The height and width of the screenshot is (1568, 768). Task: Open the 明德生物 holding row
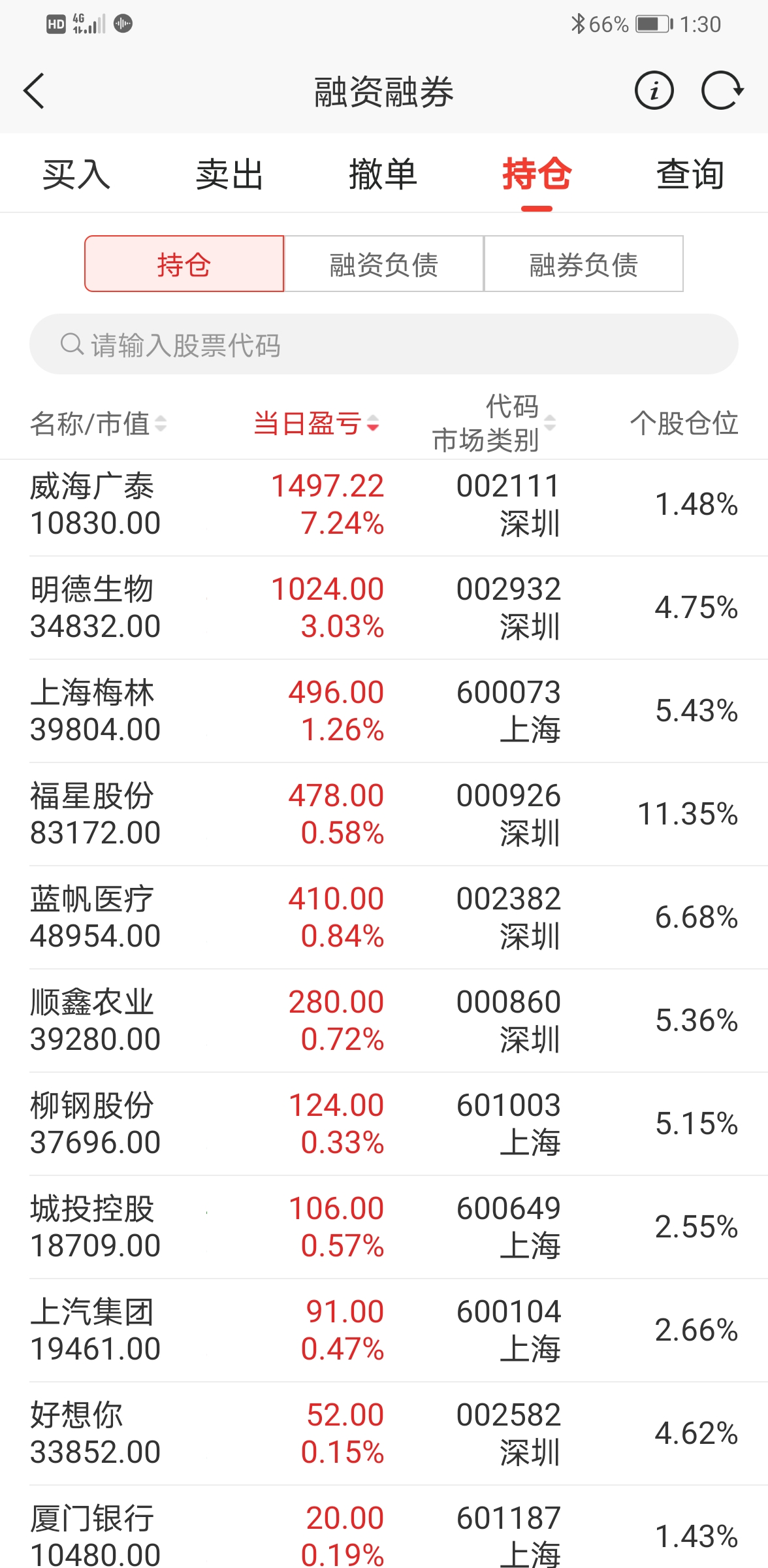384,608
